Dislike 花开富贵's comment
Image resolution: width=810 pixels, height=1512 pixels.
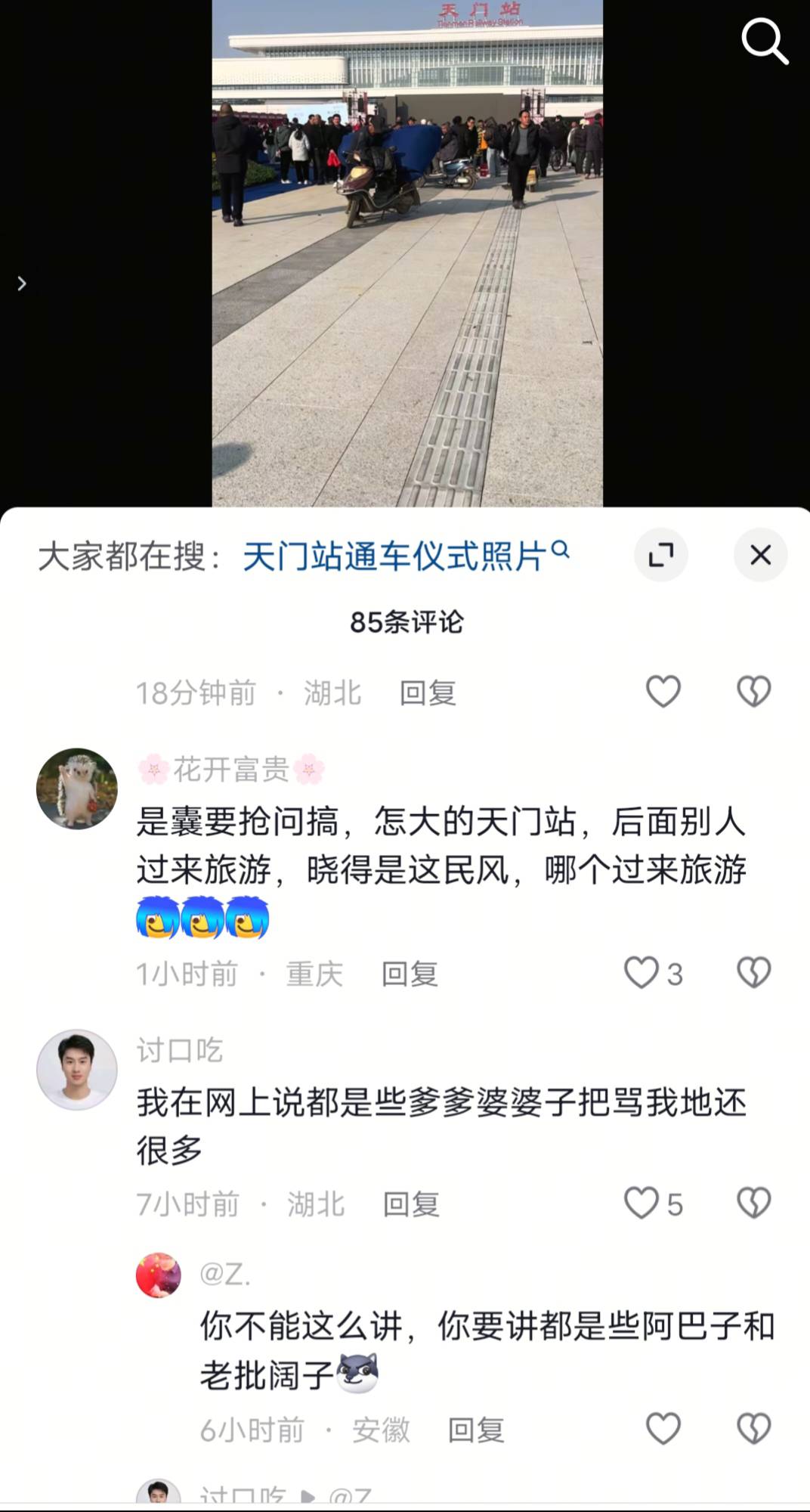click(x=753, y=973)
